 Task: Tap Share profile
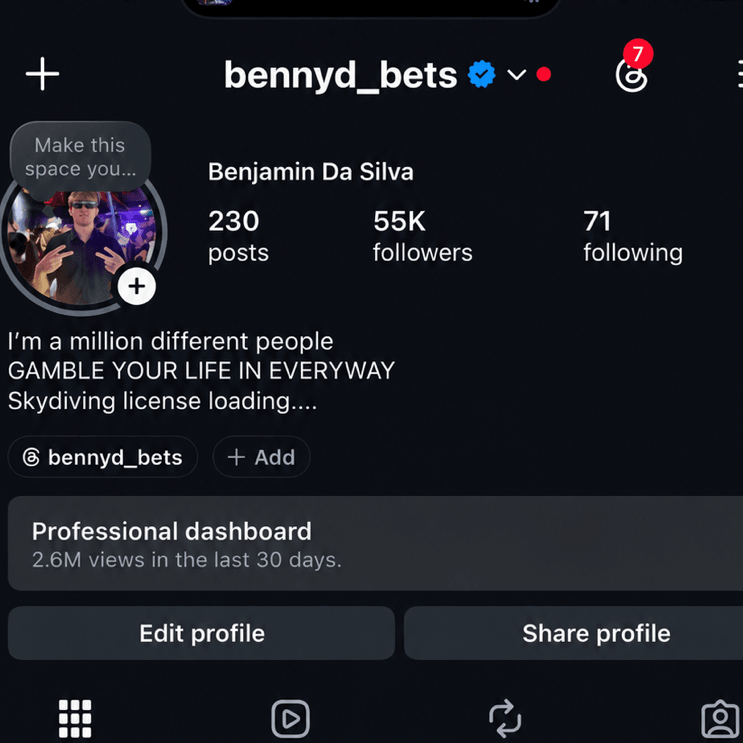pyautogui.click(x=573, y=633)
